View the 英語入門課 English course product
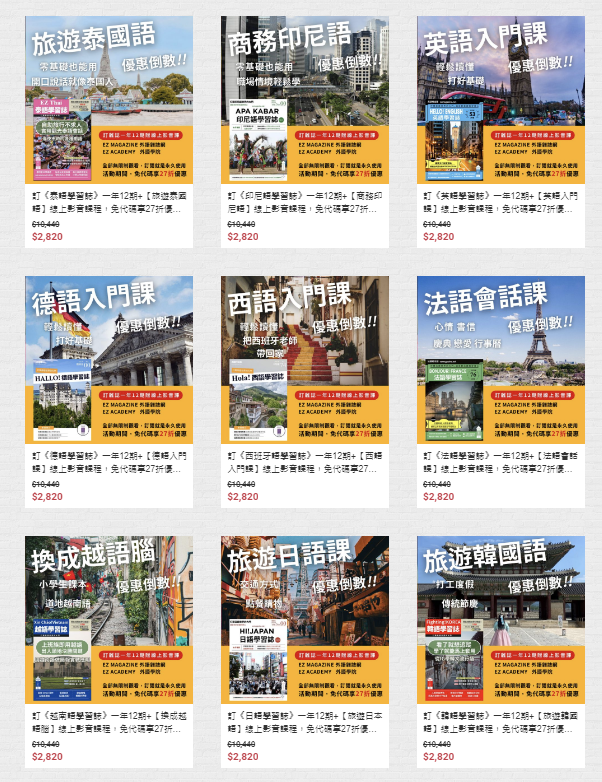 pyautogui.click(x=501, y=100)
